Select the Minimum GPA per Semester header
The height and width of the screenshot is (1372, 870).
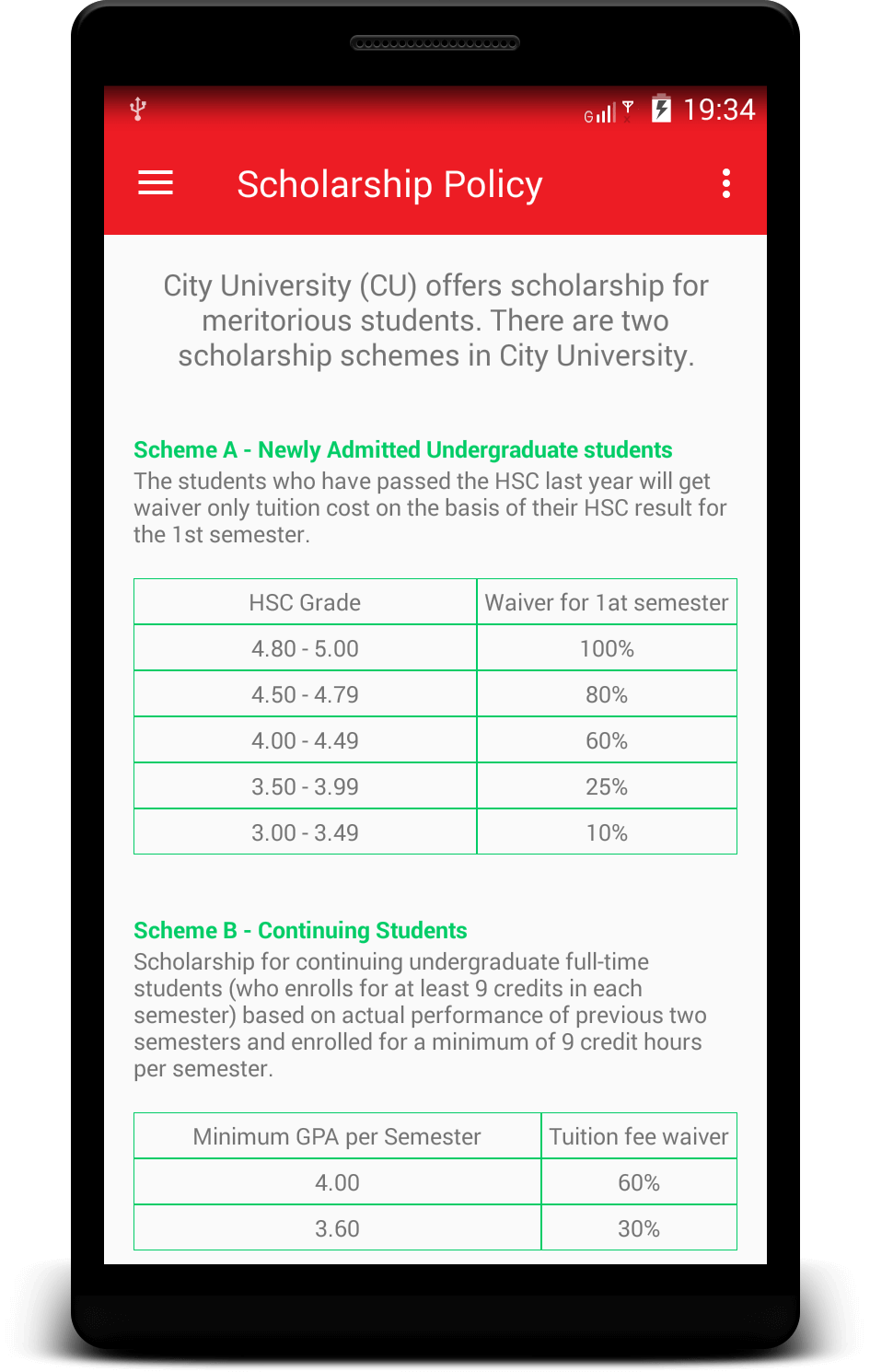(337, 1135)
